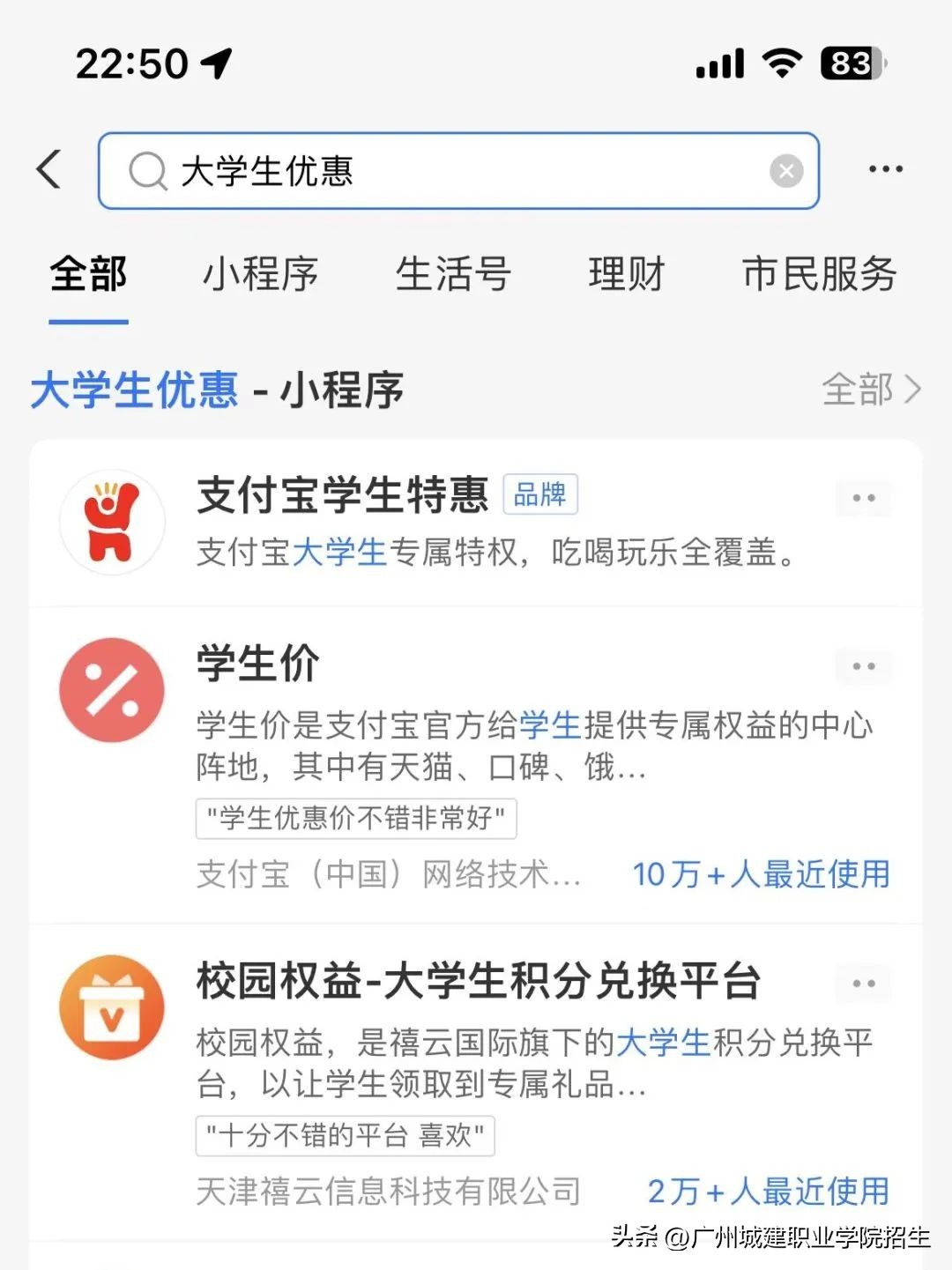This screenshot has width=952, height=1270.
Task: Tap the back arrow to leave search
Action: click(x=48, y=169)
